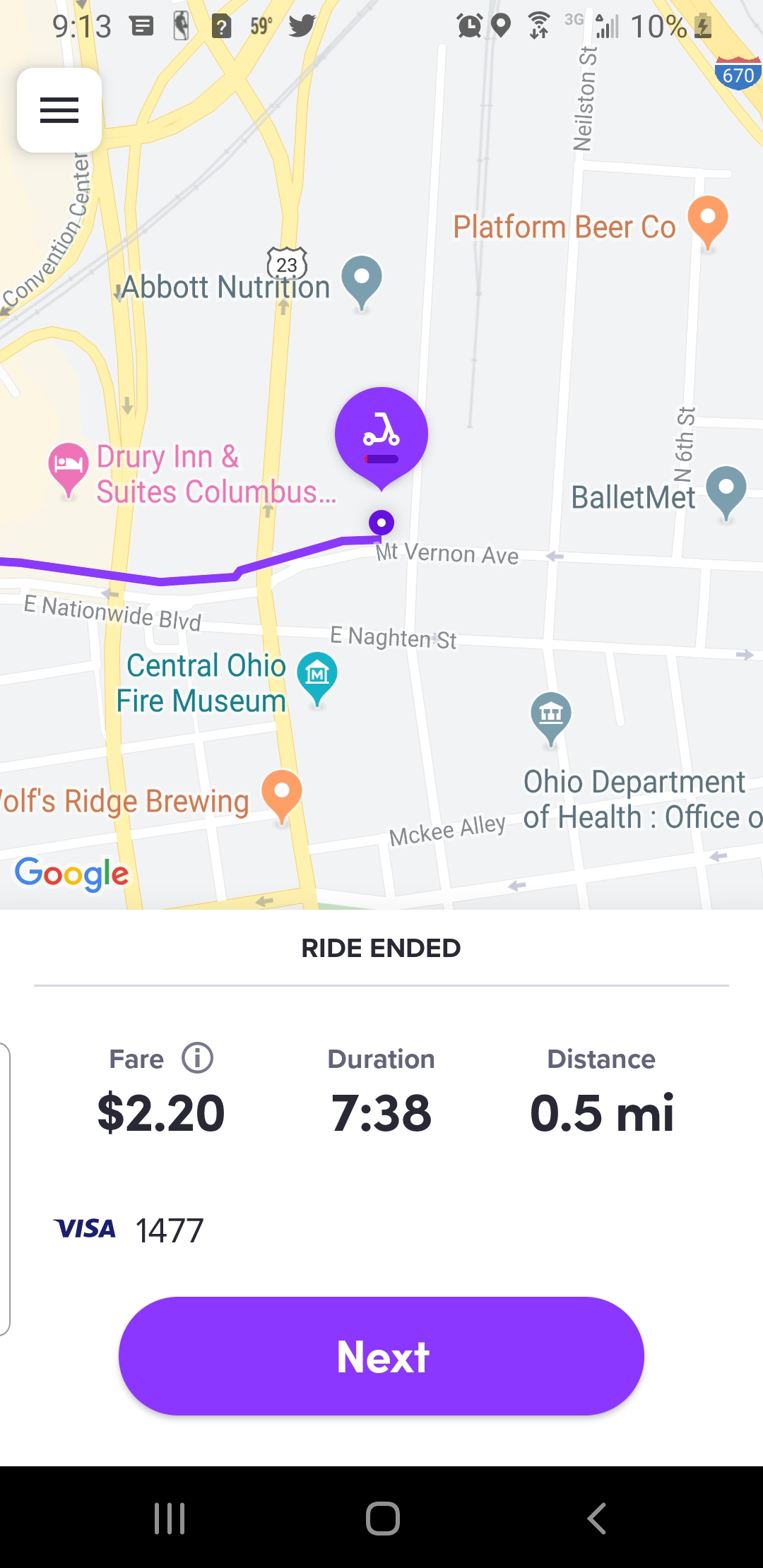Open Platform Beer Co map pin

[x=708, y=220]
